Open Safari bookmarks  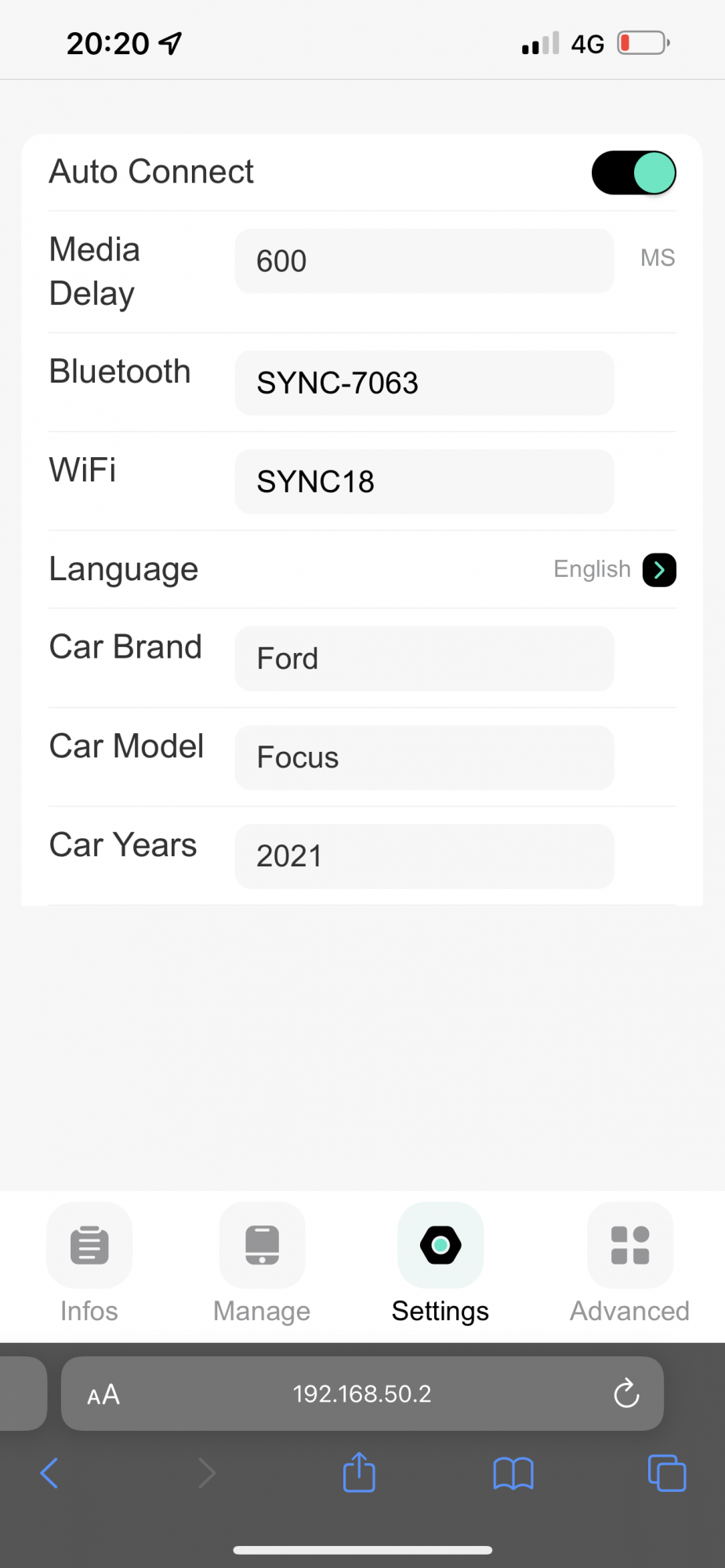[x=513, y=1473]
